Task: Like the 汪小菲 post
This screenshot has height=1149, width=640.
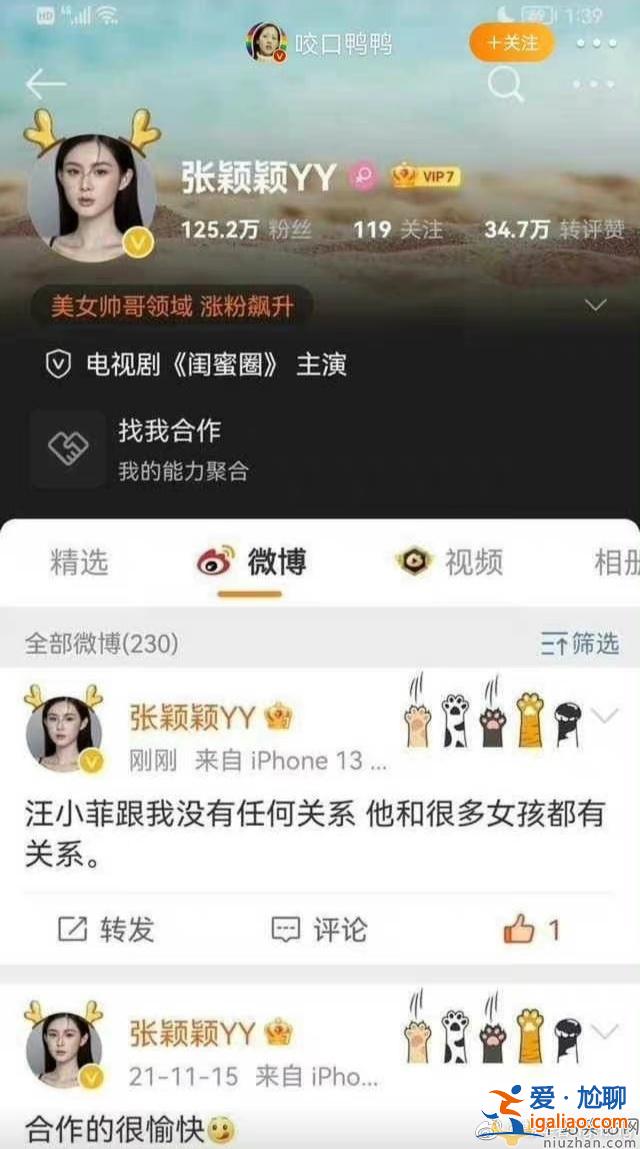Action: (531, 930)
